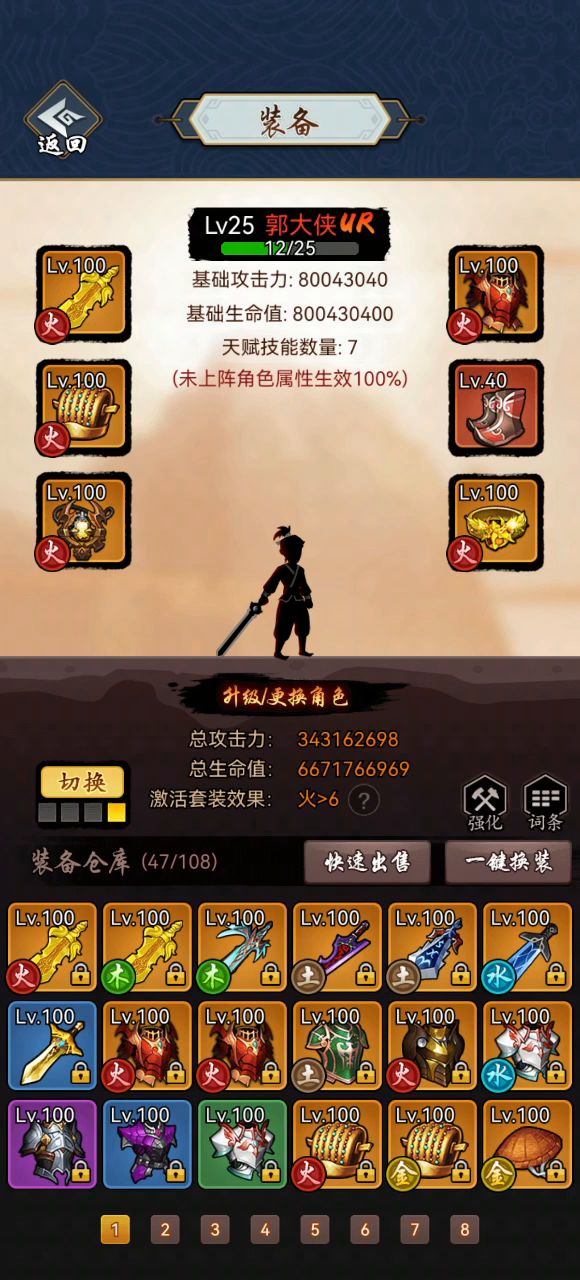580x1280 pixels.
Task: Tap 一键换装 one-tap equip
Action: (508, 862)
